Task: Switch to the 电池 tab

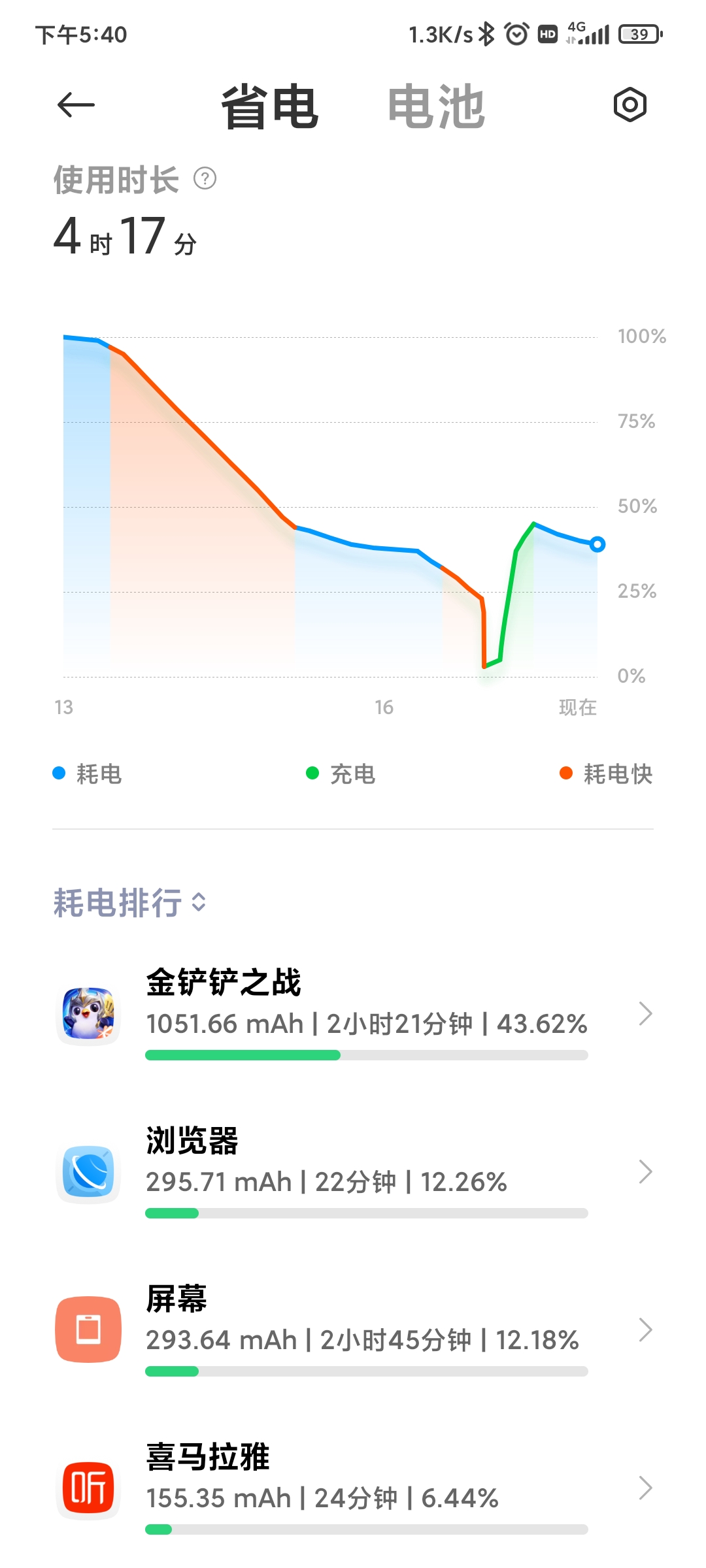Action: coord(436,106)
